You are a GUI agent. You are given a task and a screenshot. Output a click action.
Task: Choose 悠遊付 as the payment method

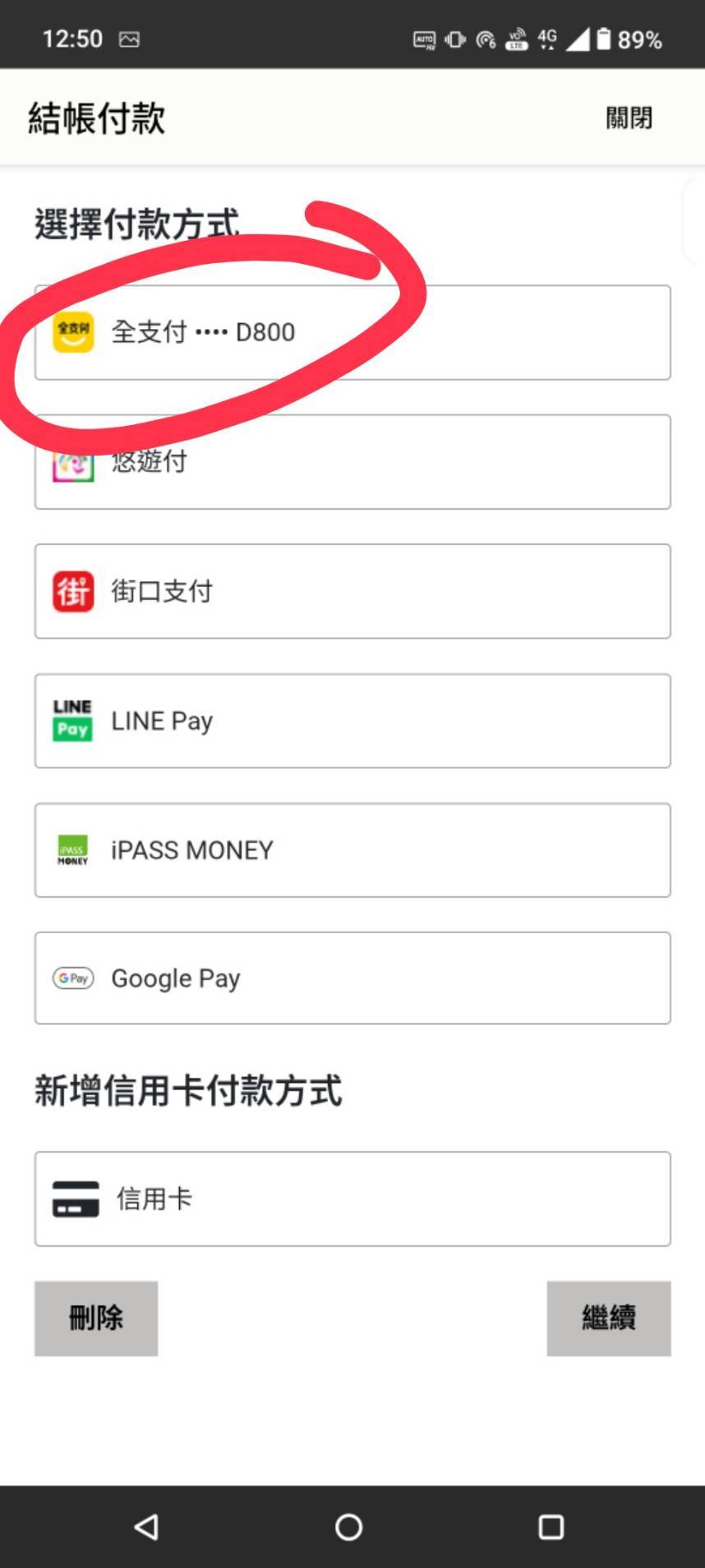[352, 462]
